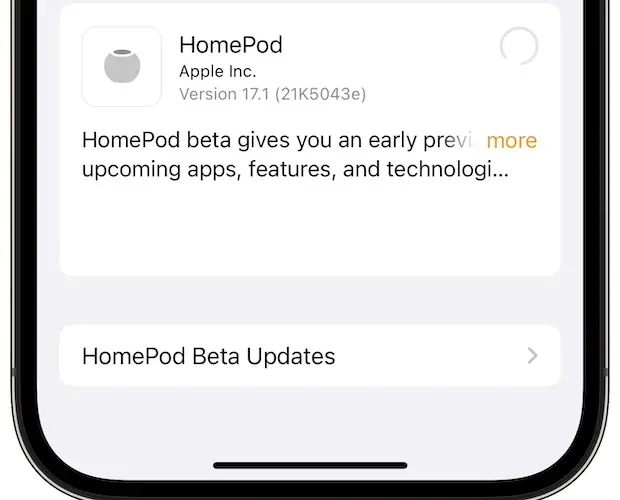Expand the HomePod description with more
Screen dimensions: 620x500
coord(511,141)
